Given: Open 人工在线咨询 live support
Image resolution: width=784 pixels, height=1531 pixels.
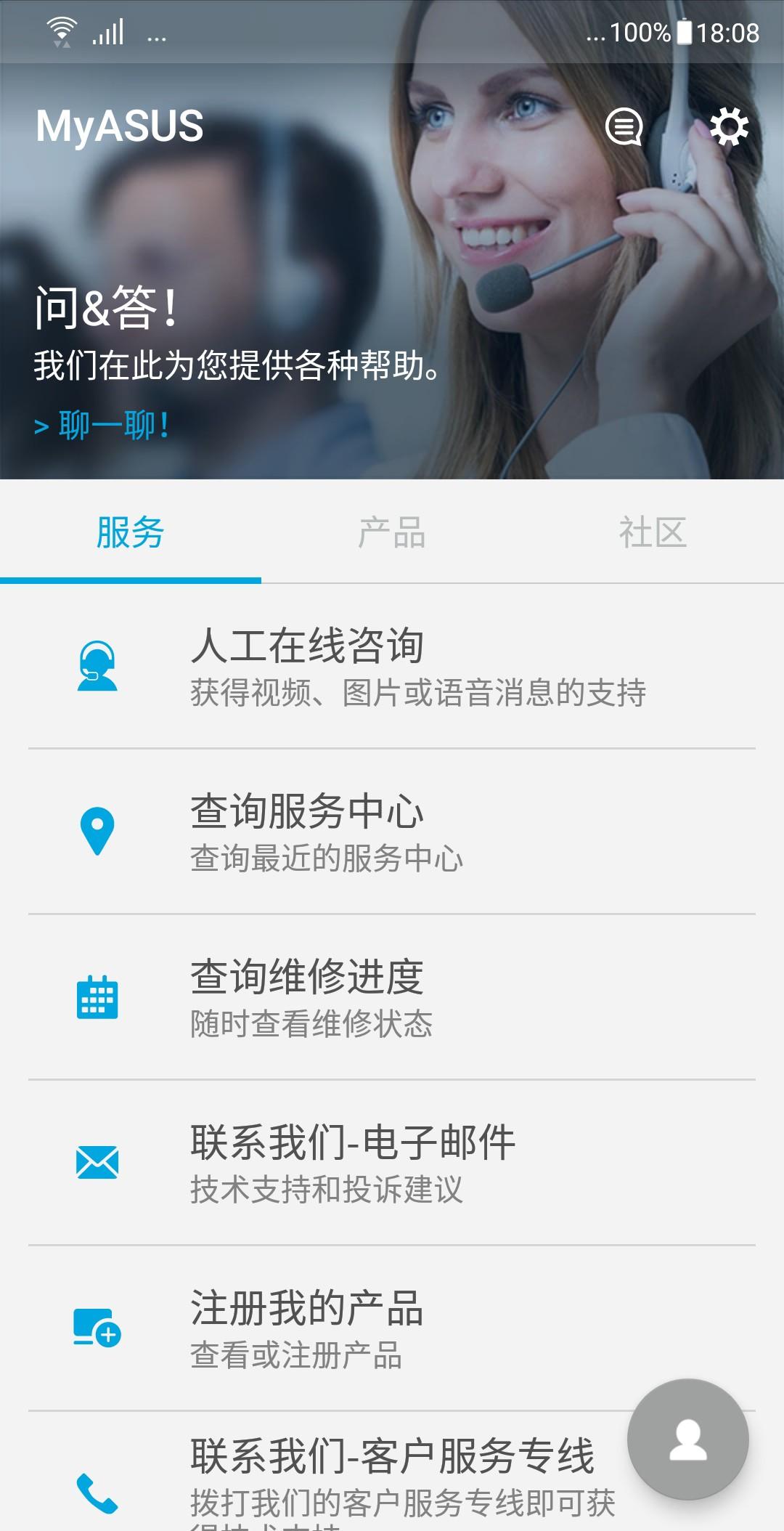Looking at the screenshot, I should [392, 666].
